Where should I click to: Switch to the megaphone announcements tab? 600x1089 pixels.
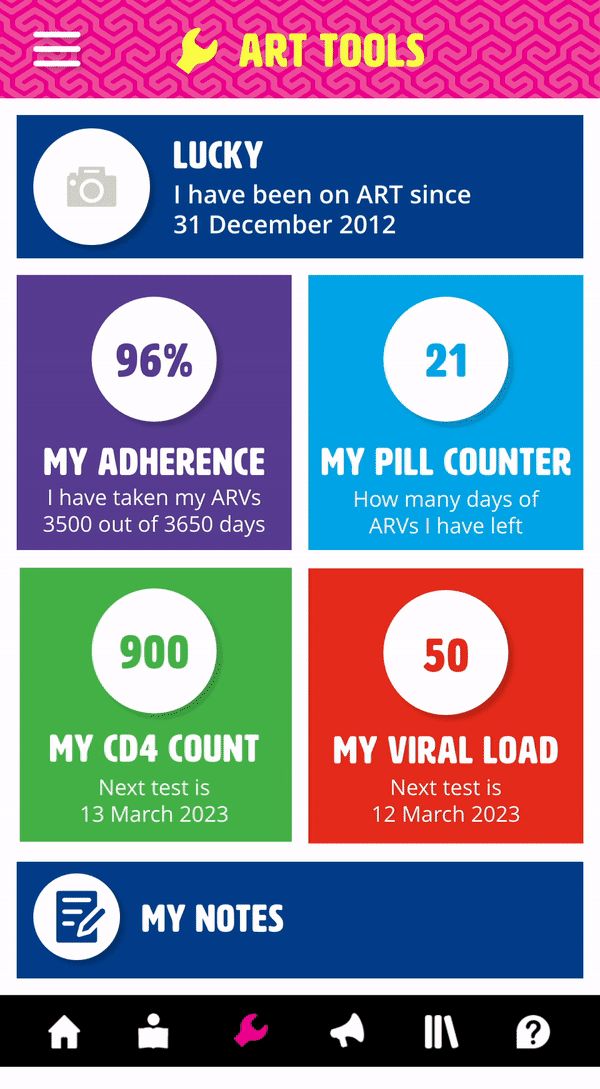click(x=347, y=1031)
